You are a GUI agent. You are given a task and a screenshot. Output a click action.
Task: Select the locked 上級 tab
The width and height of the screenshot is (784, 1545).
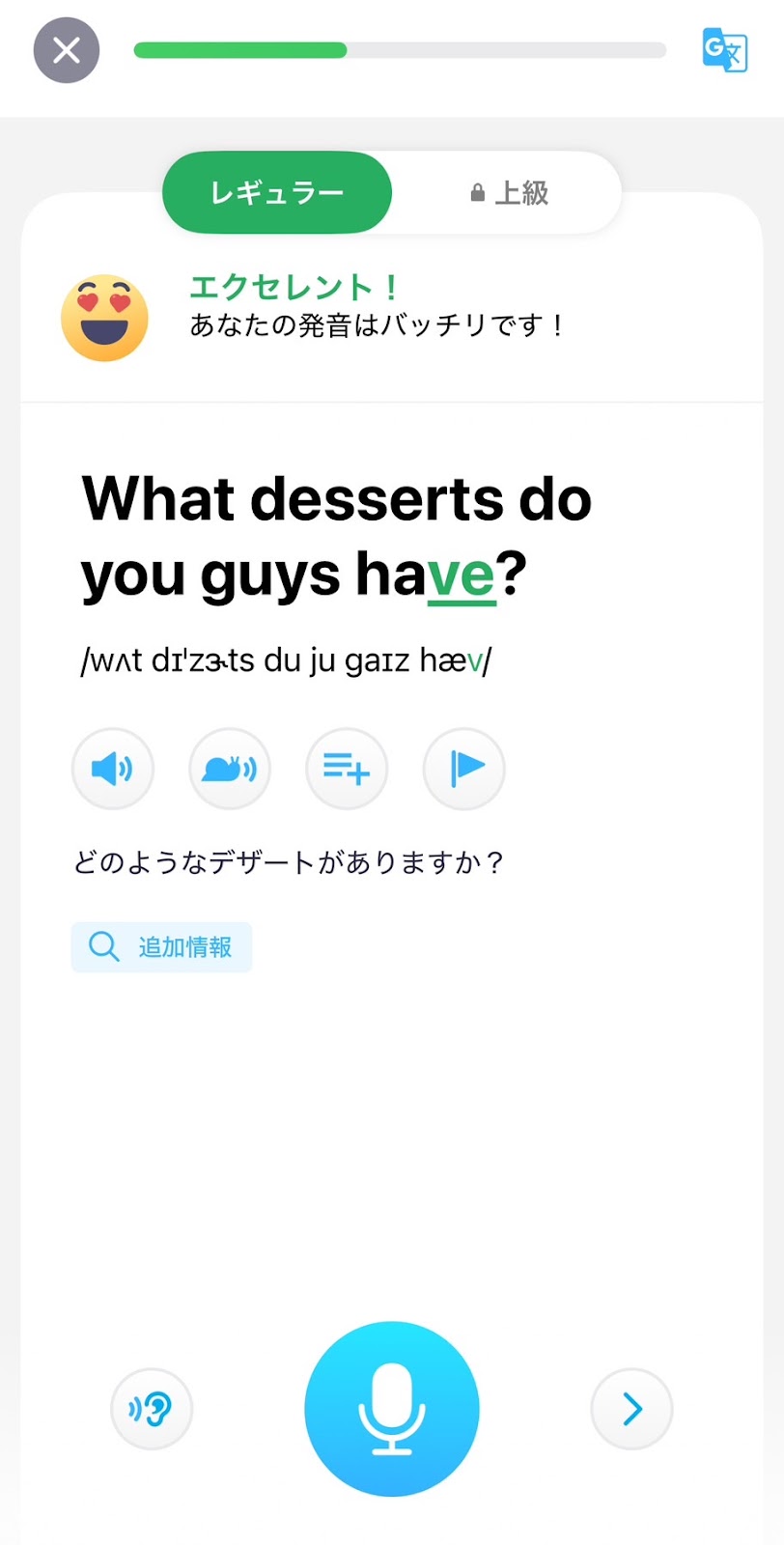508,192
